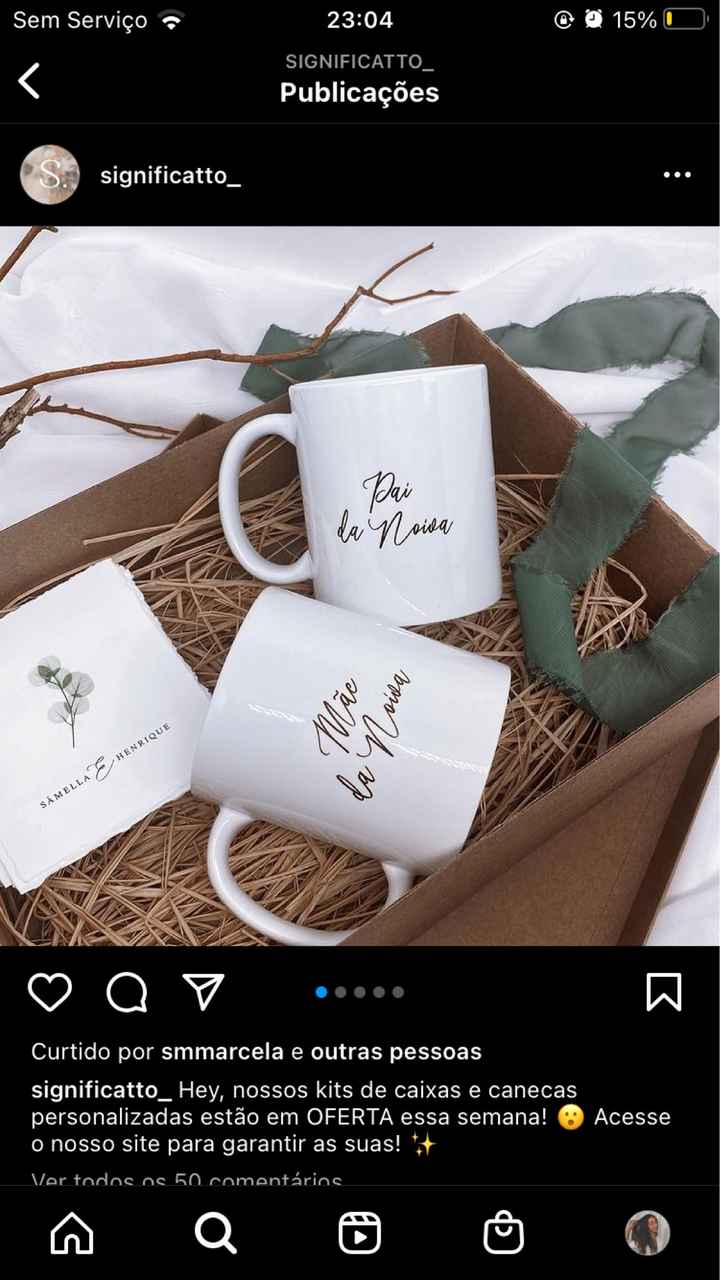Open the Reels tab

click(360, 1233)
